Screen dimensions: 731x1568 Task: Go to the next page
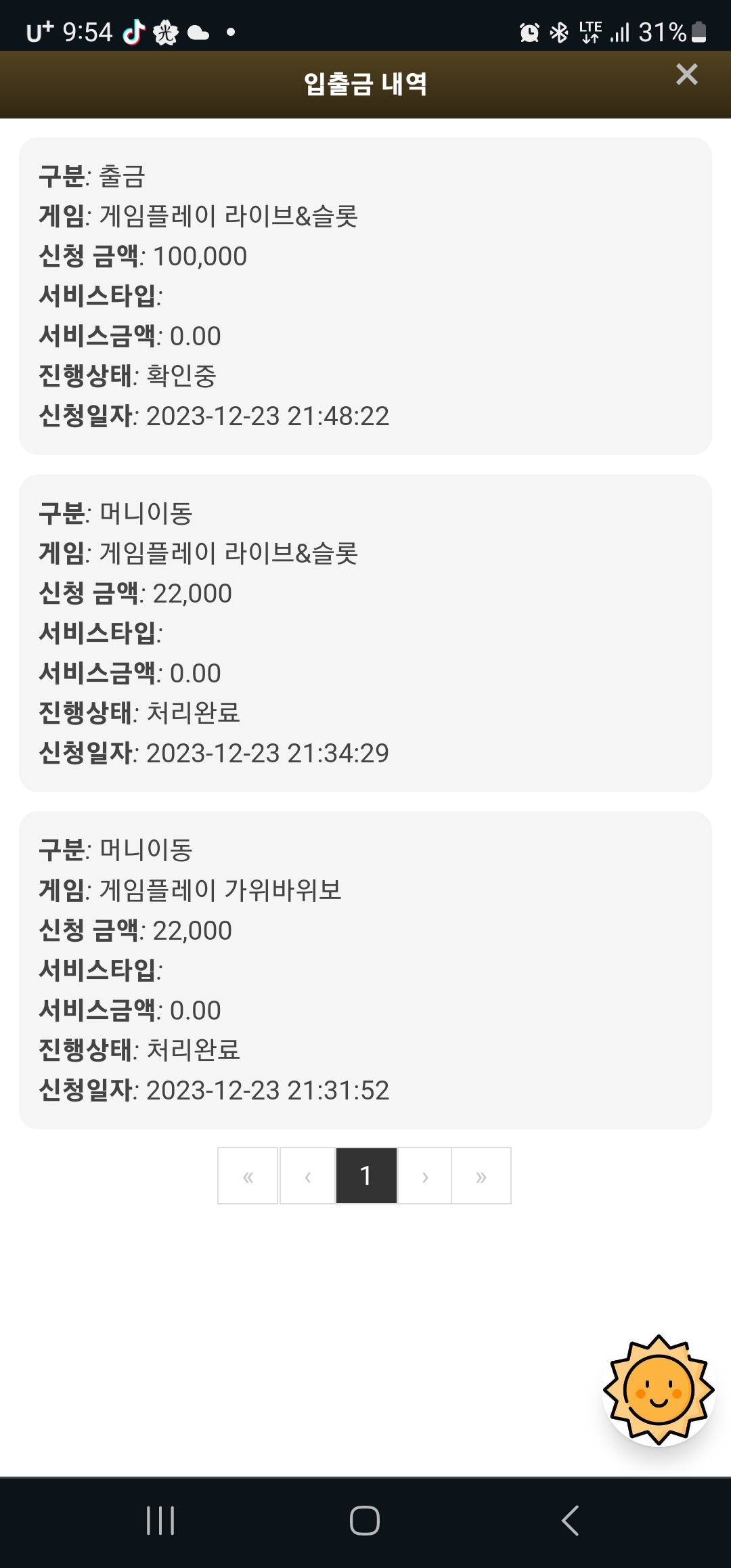pyautogui.click(x=424, y=1175)
